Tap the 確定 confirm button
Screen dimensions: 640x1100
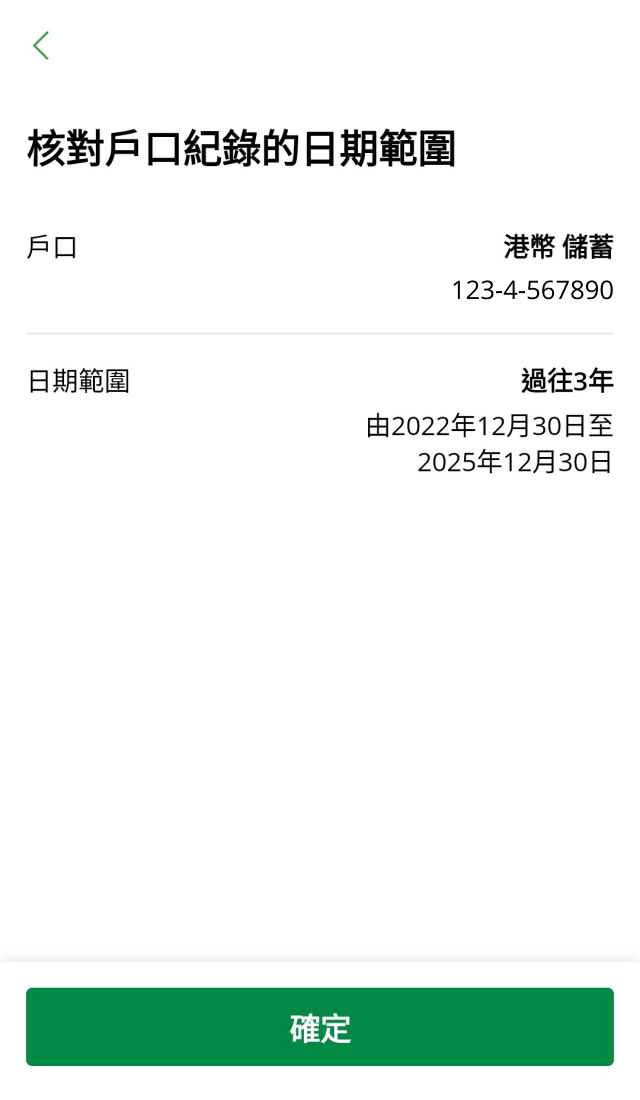click(320, 1027)
